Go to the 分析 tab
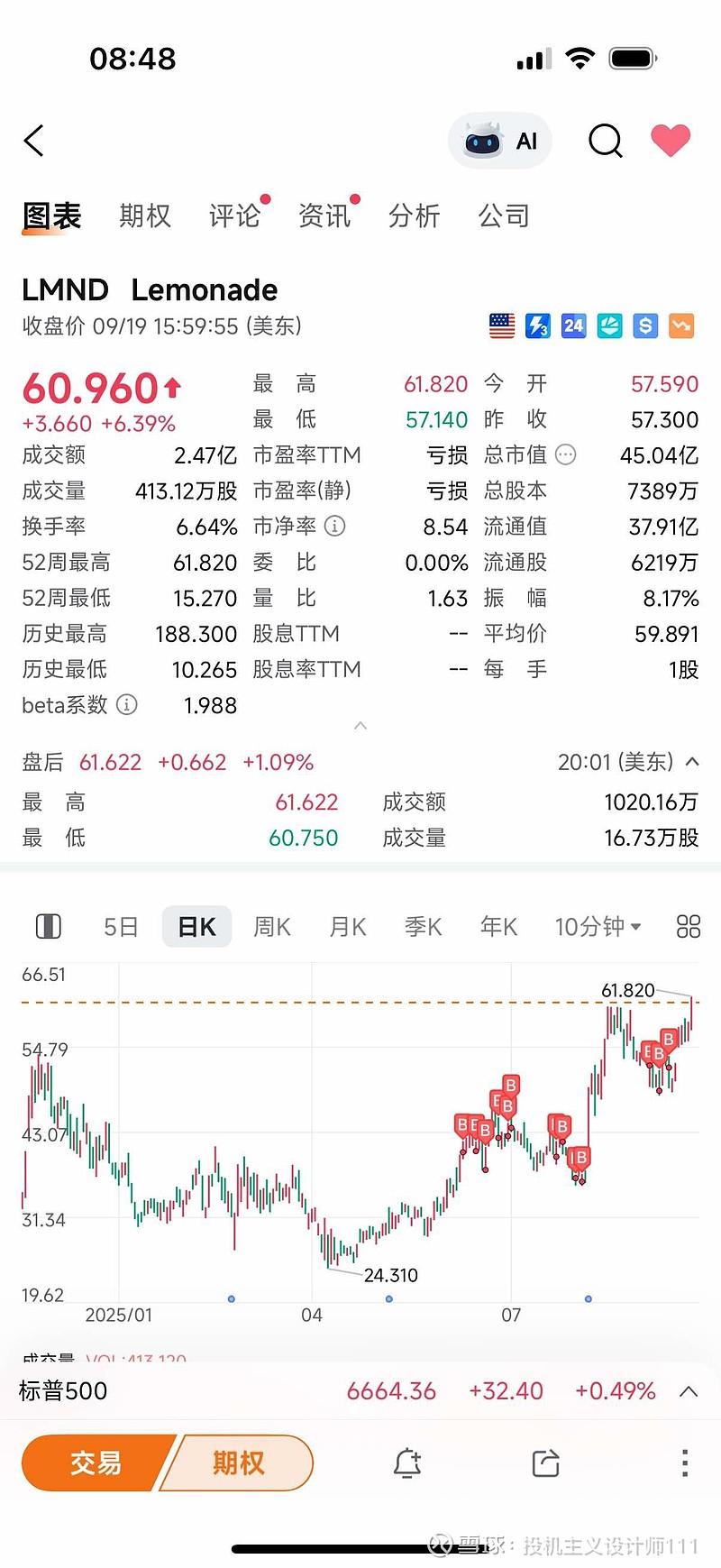Image resolution: width=721 pixels, height=1568 pixels. pyautogui.click(x=415, y=216)
